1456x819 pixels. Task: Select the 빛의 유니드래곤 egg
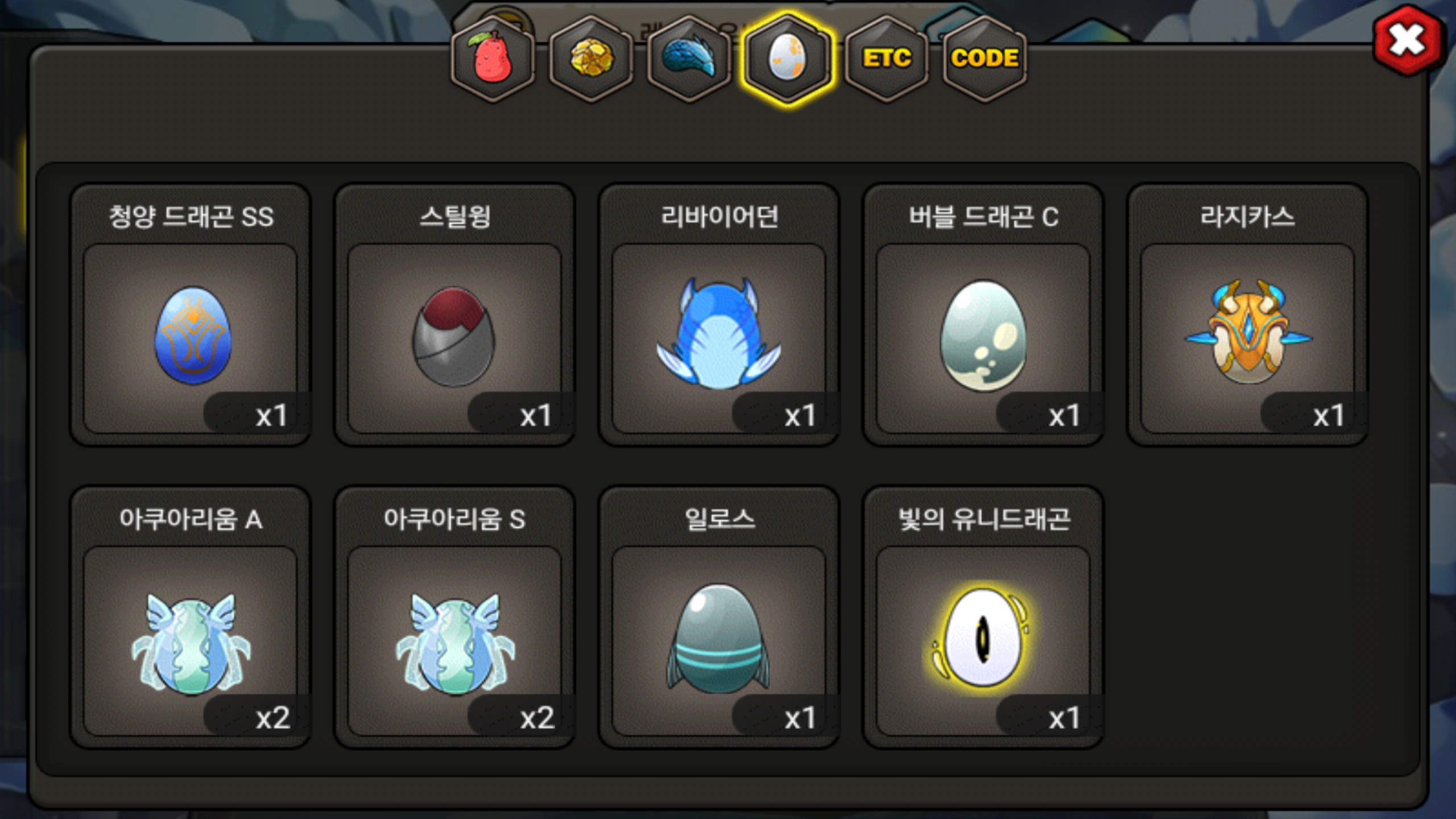coord(983,640)
